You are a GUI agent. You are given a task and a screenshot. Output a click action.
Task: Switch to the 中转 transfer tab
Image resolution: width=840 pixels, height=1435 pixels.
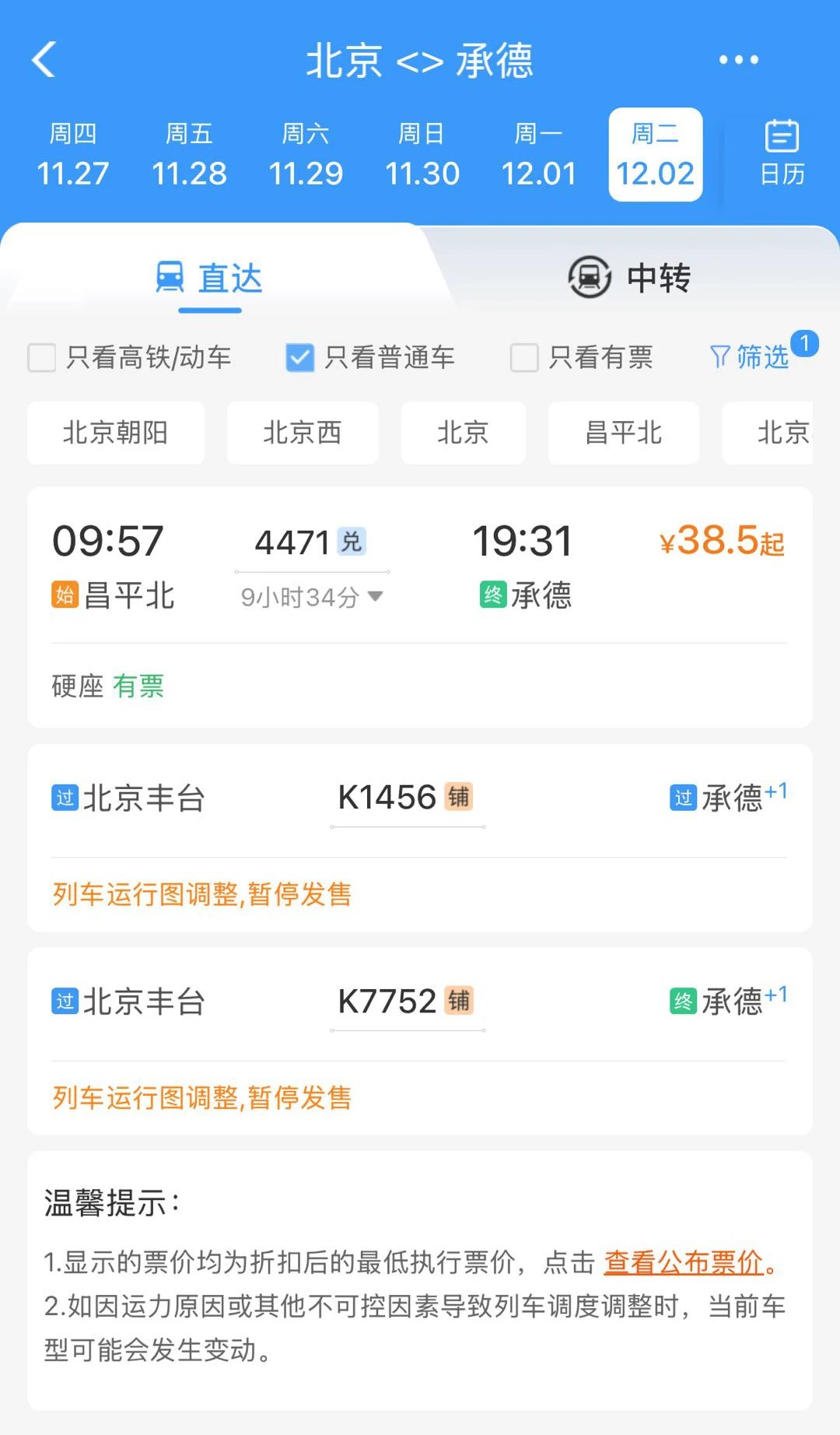(x=630, y=278)
